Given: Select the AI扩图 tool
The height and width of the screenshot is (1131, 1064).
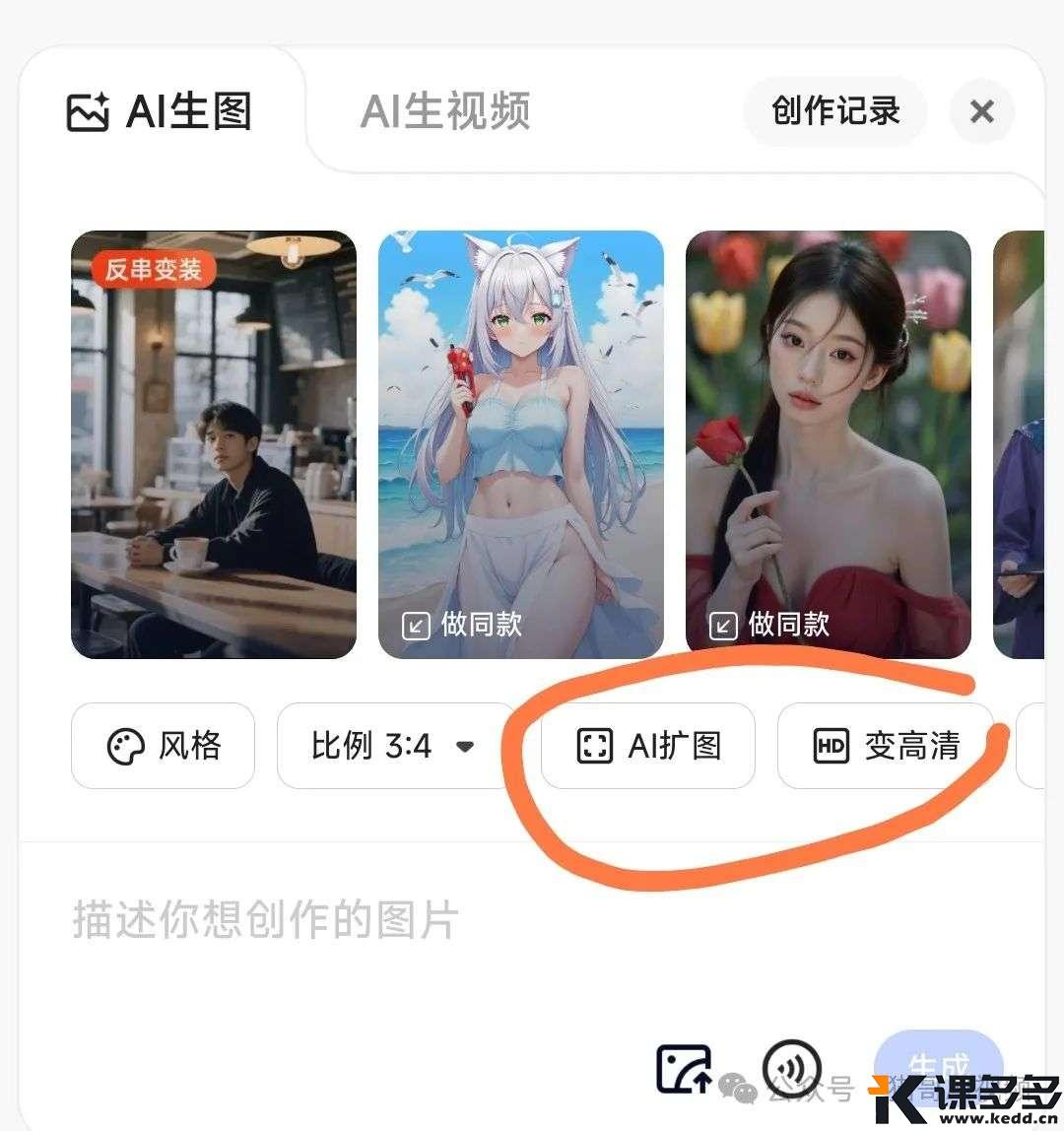Looking at the screenshot, I should point(648,746).
